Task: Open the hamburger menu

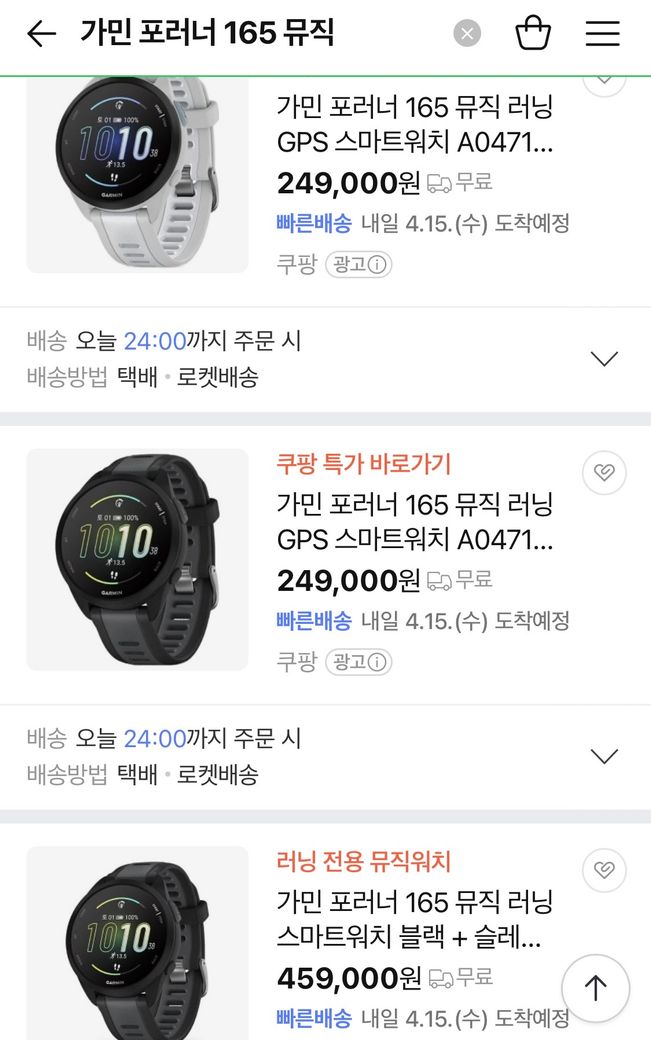Action: pyautogui.click(x=603, y=34)
